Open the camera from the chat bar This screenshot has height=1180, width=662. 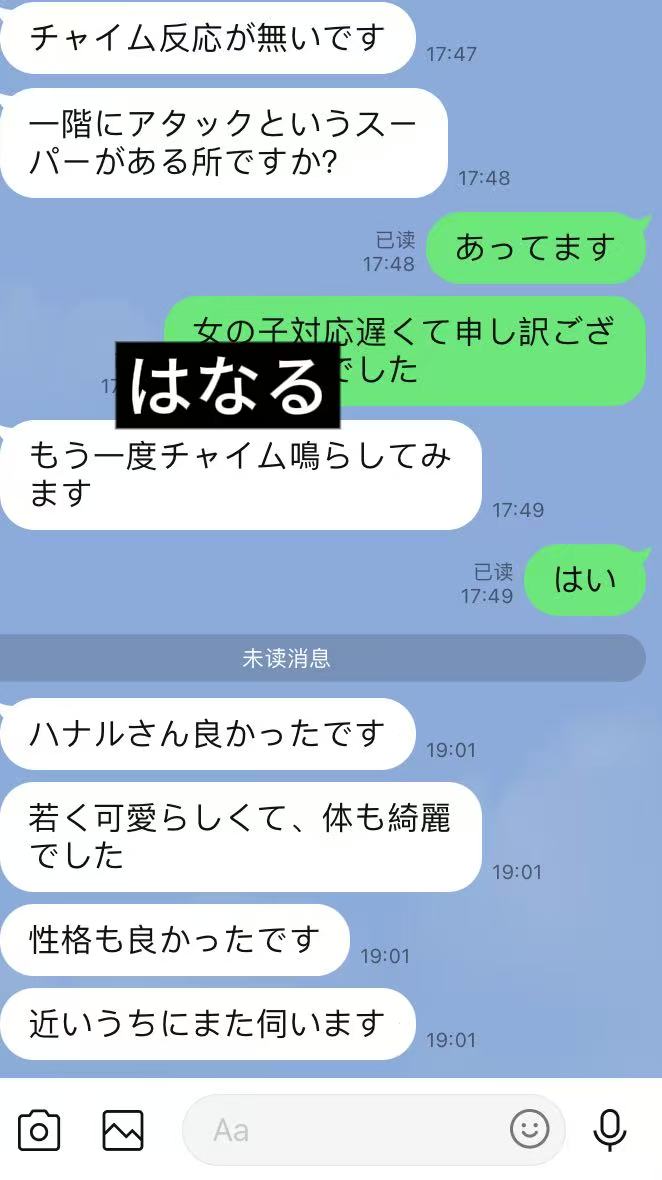tap(39, 1130)
